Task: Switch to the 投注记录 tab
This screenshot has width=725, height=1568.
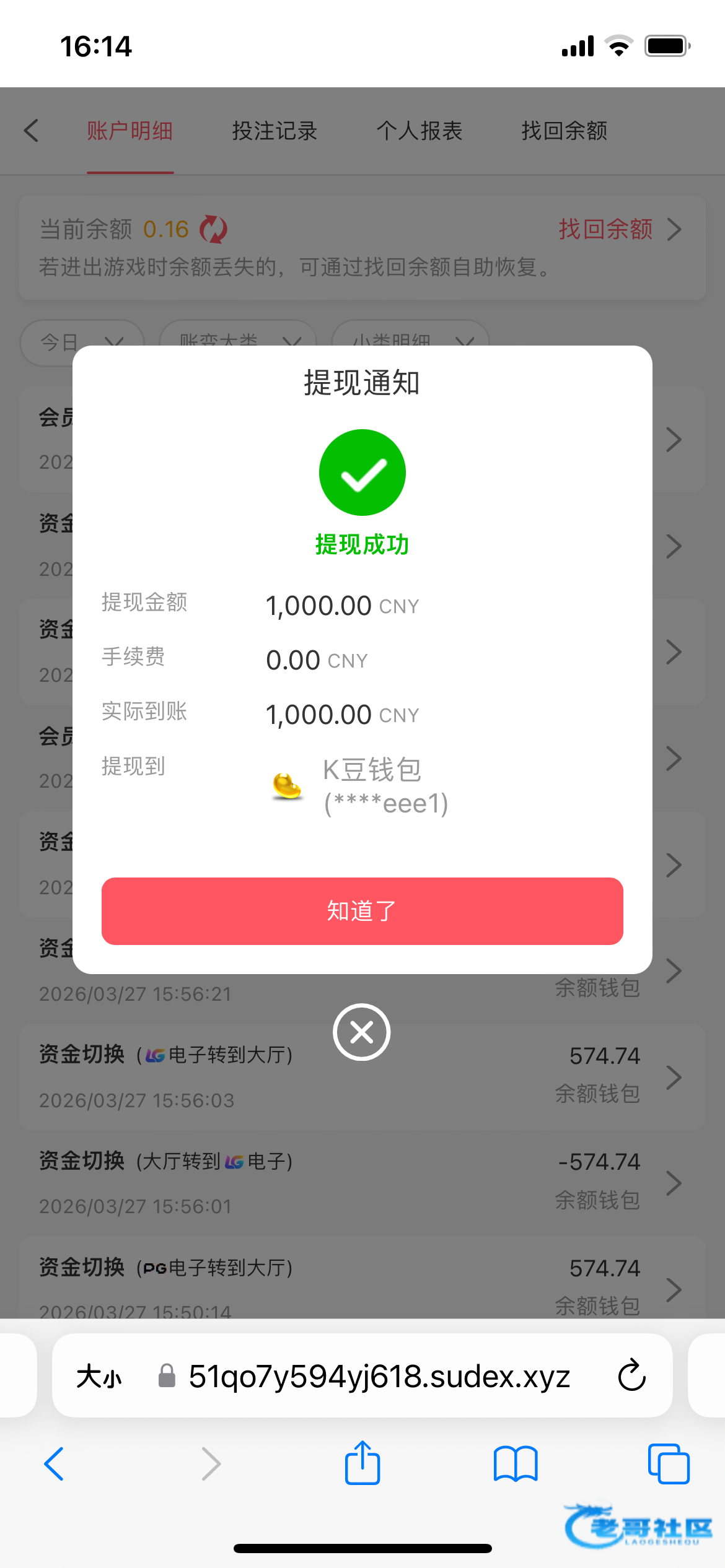Action: 275,131
